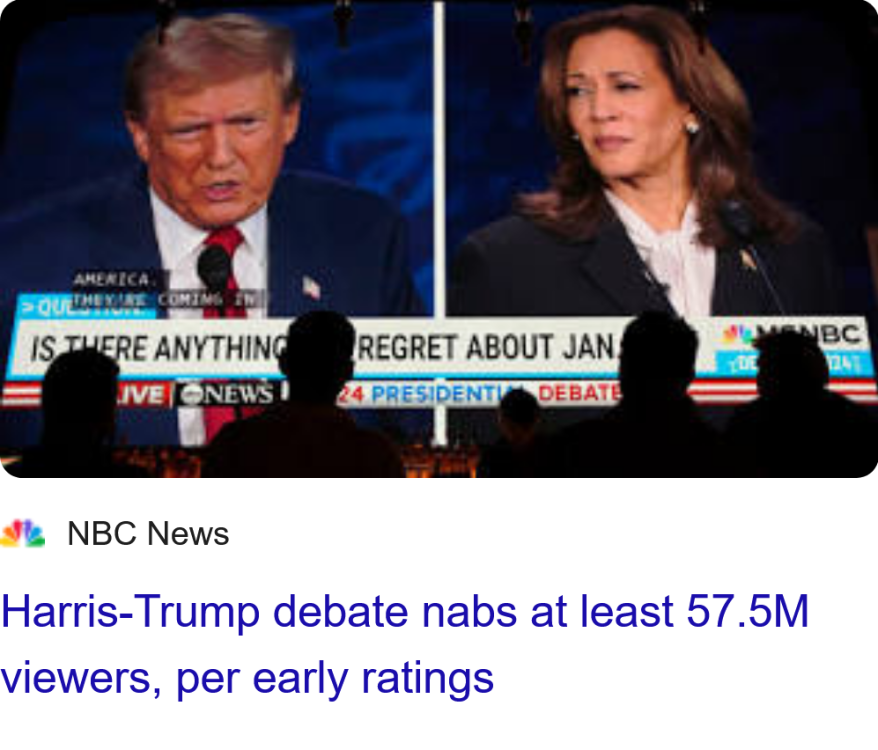Image resolution: width=878 pixels, height=750 pixels.
Task: Open the NBC News source label
Action: click(x=147, y=534)
